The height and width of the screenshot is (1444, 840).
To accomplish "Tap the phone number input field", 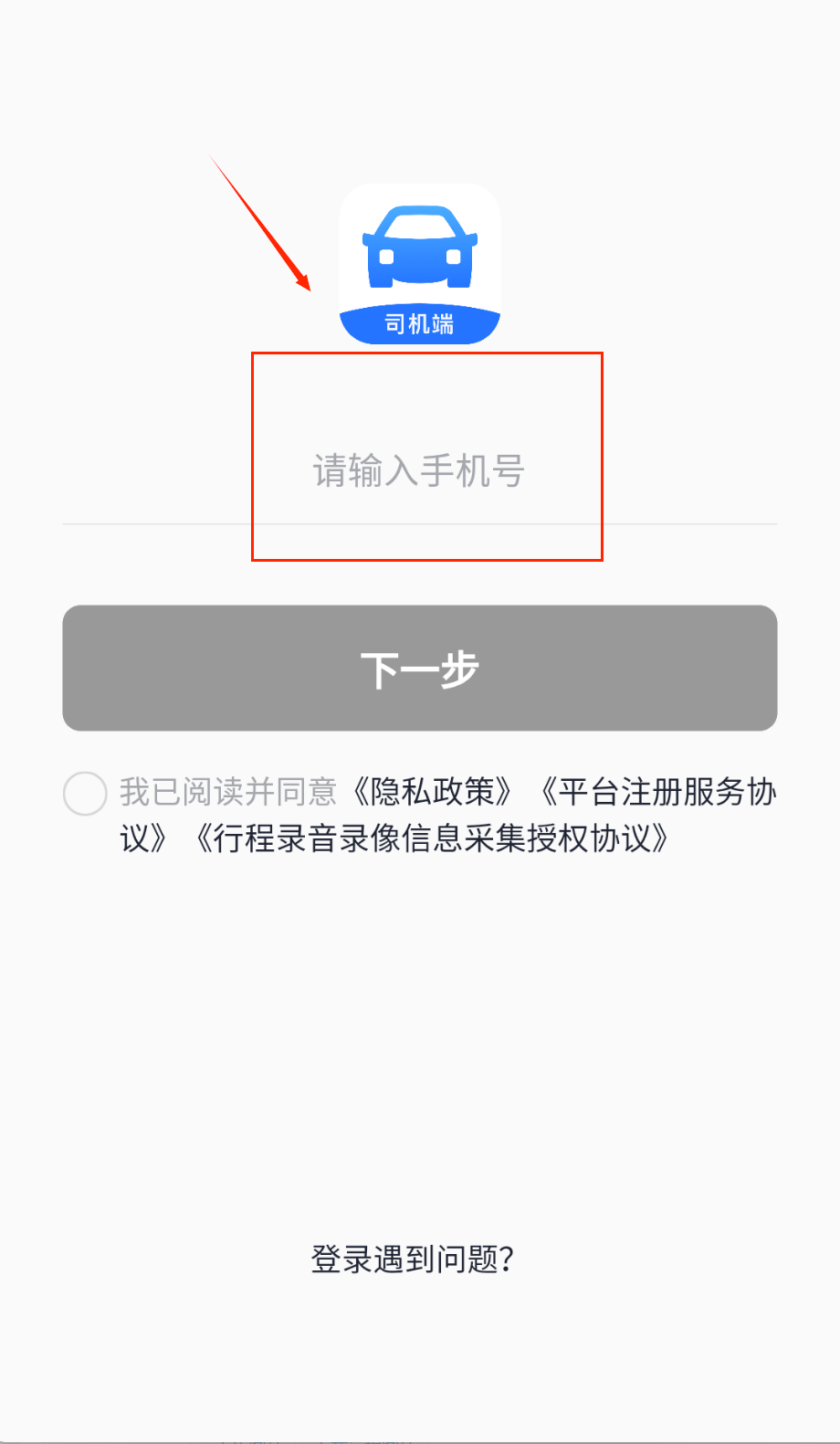I will click(x=419, y=471).
